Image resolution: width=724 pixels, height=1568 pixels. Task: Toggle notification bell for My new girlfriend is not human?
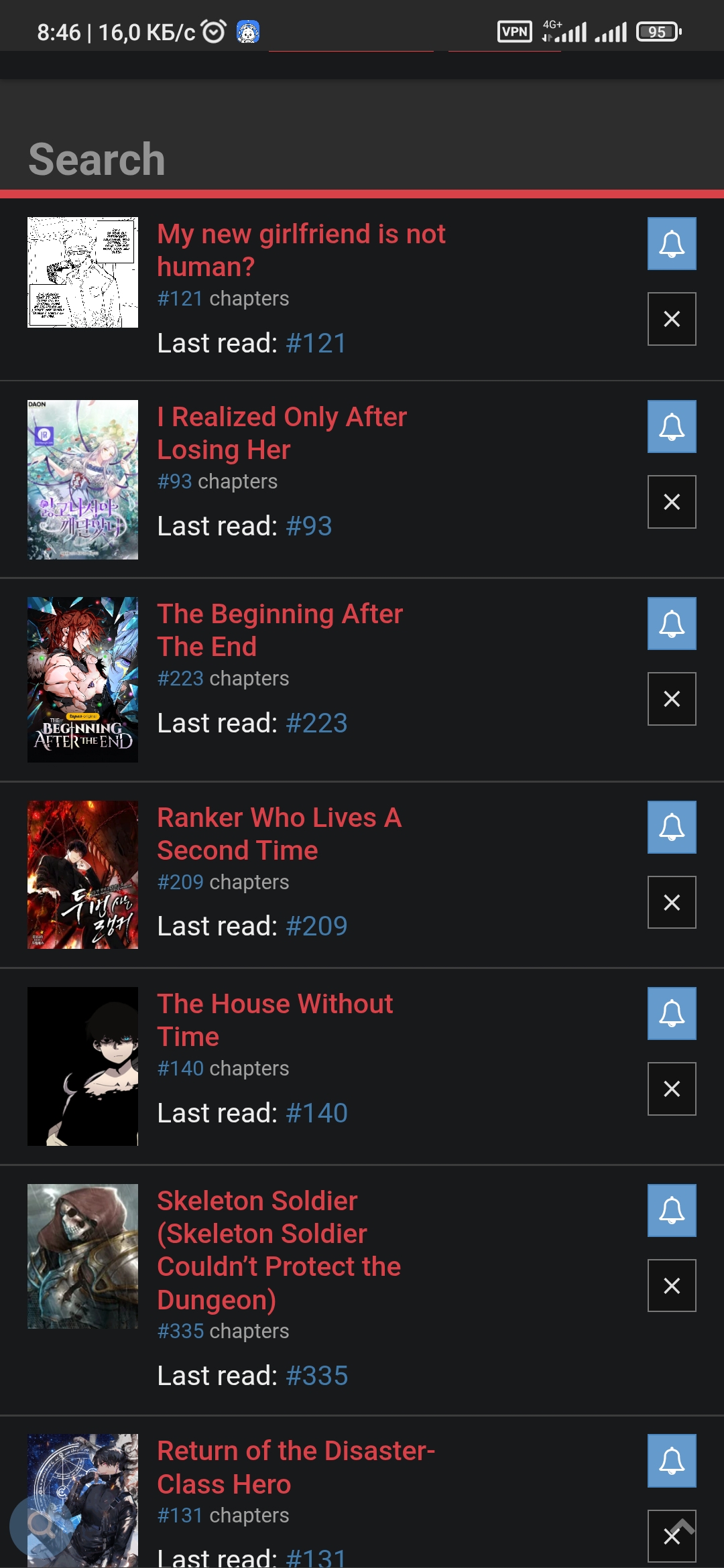click(x=671, y=244)
